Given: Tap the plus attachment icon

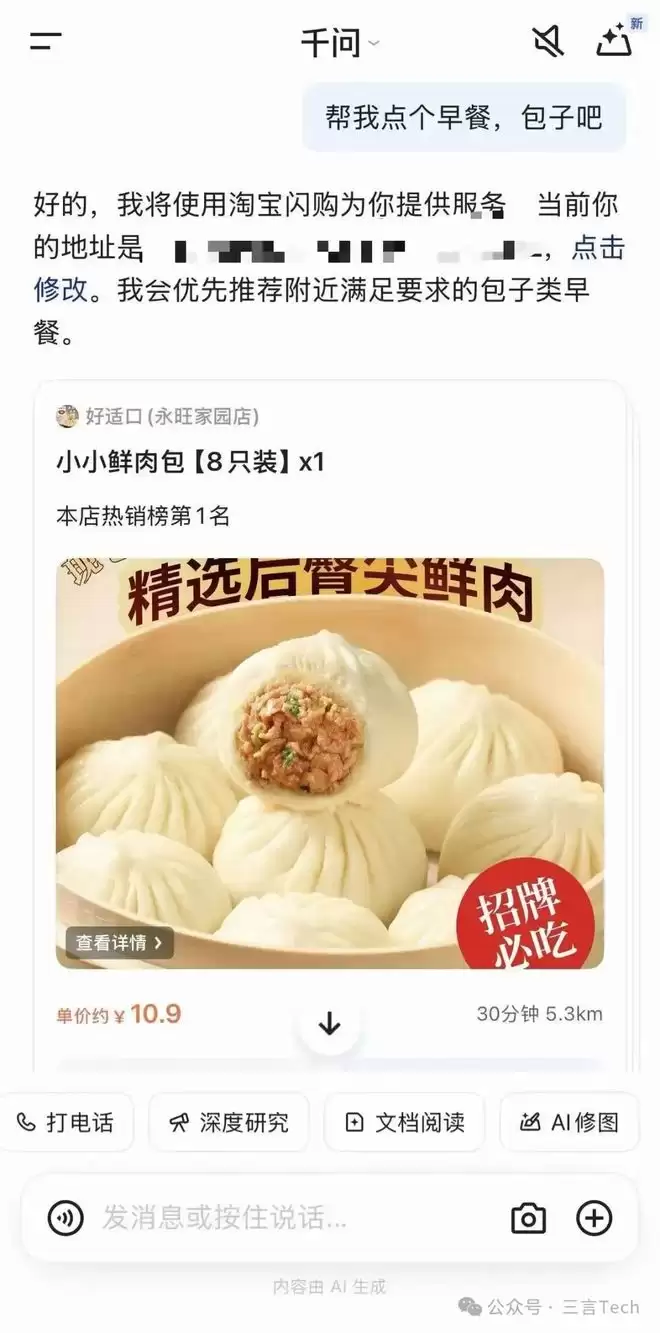Looking at the screenshot, I should tap(594, 1218).
